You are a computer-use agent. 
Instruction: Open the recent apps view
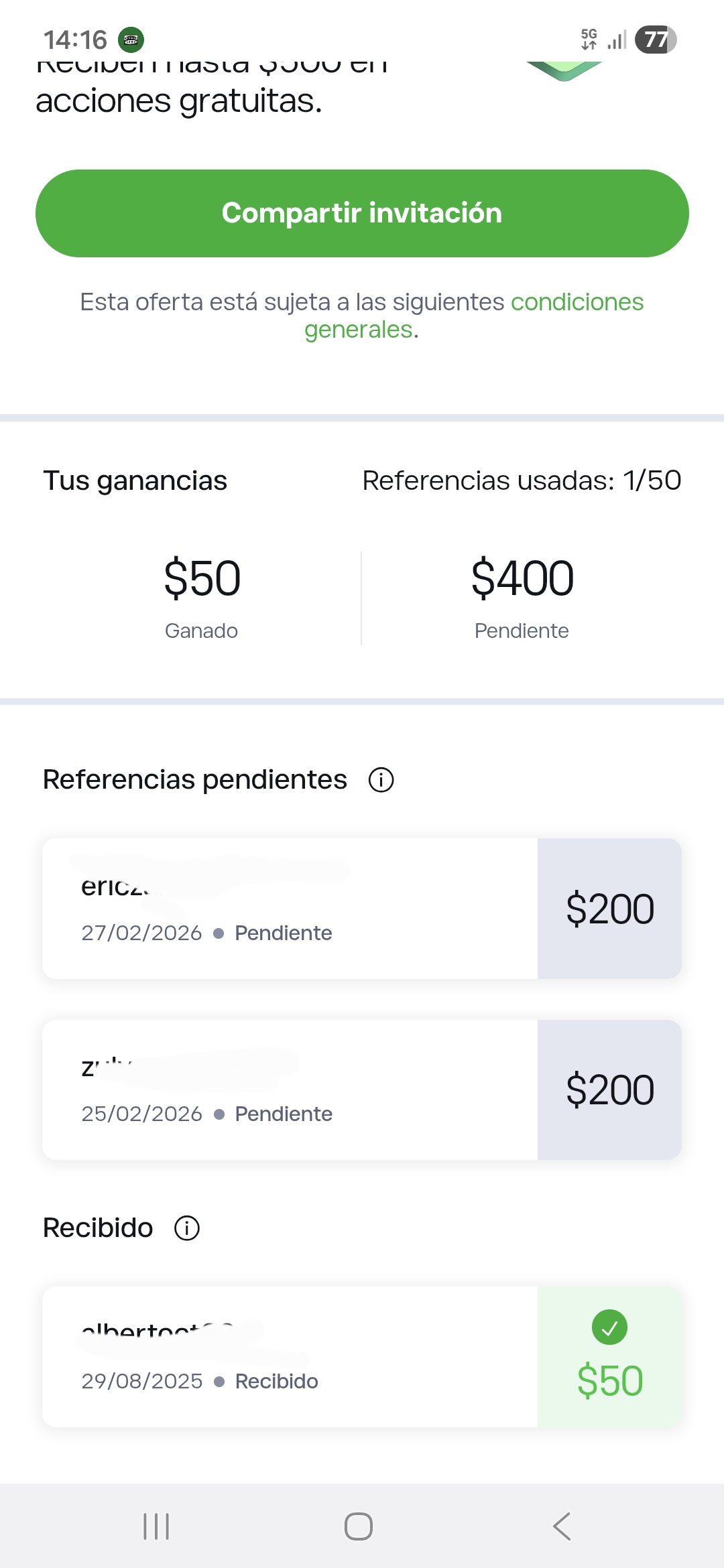[x=156, y=1526]
